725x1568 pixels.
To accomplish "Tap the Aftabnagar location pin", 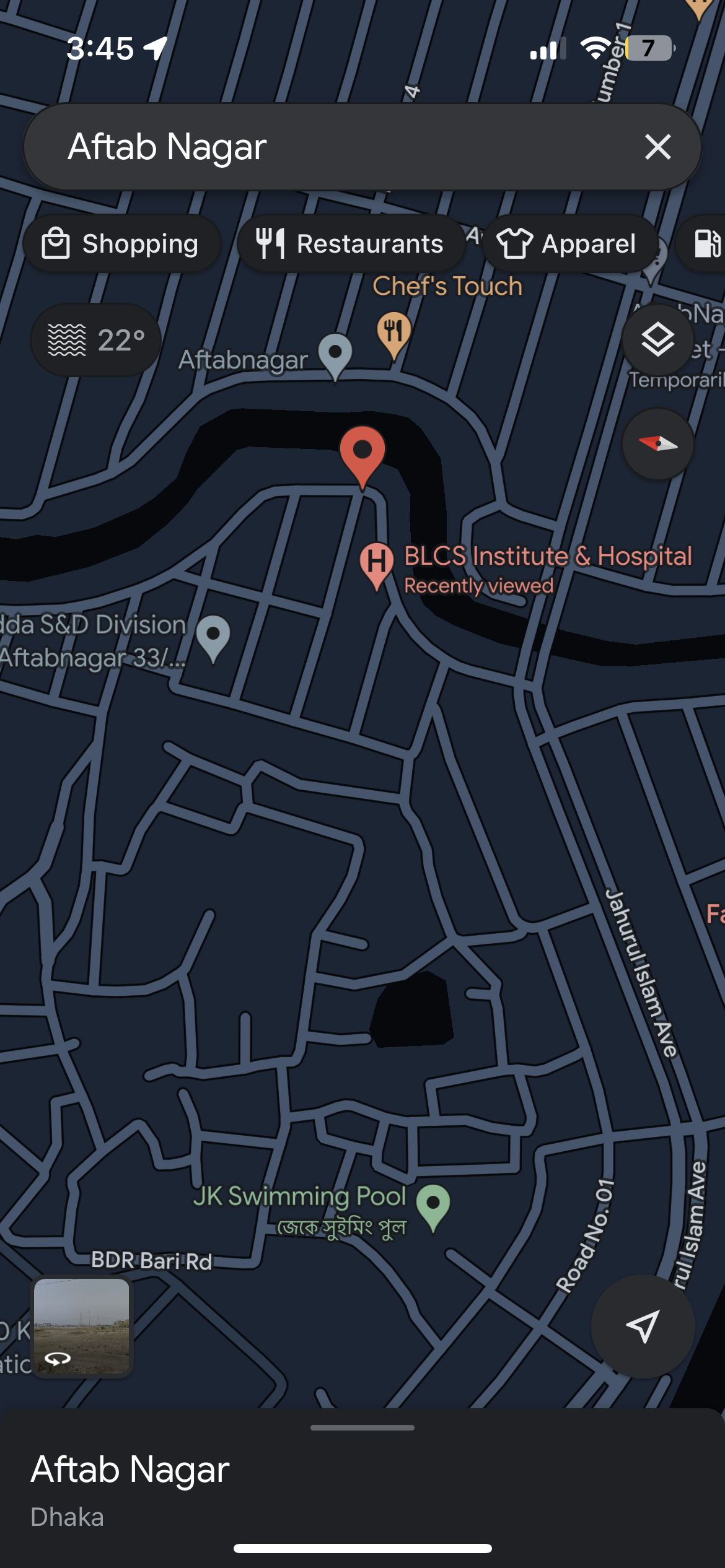I will [x=335, y=357].
